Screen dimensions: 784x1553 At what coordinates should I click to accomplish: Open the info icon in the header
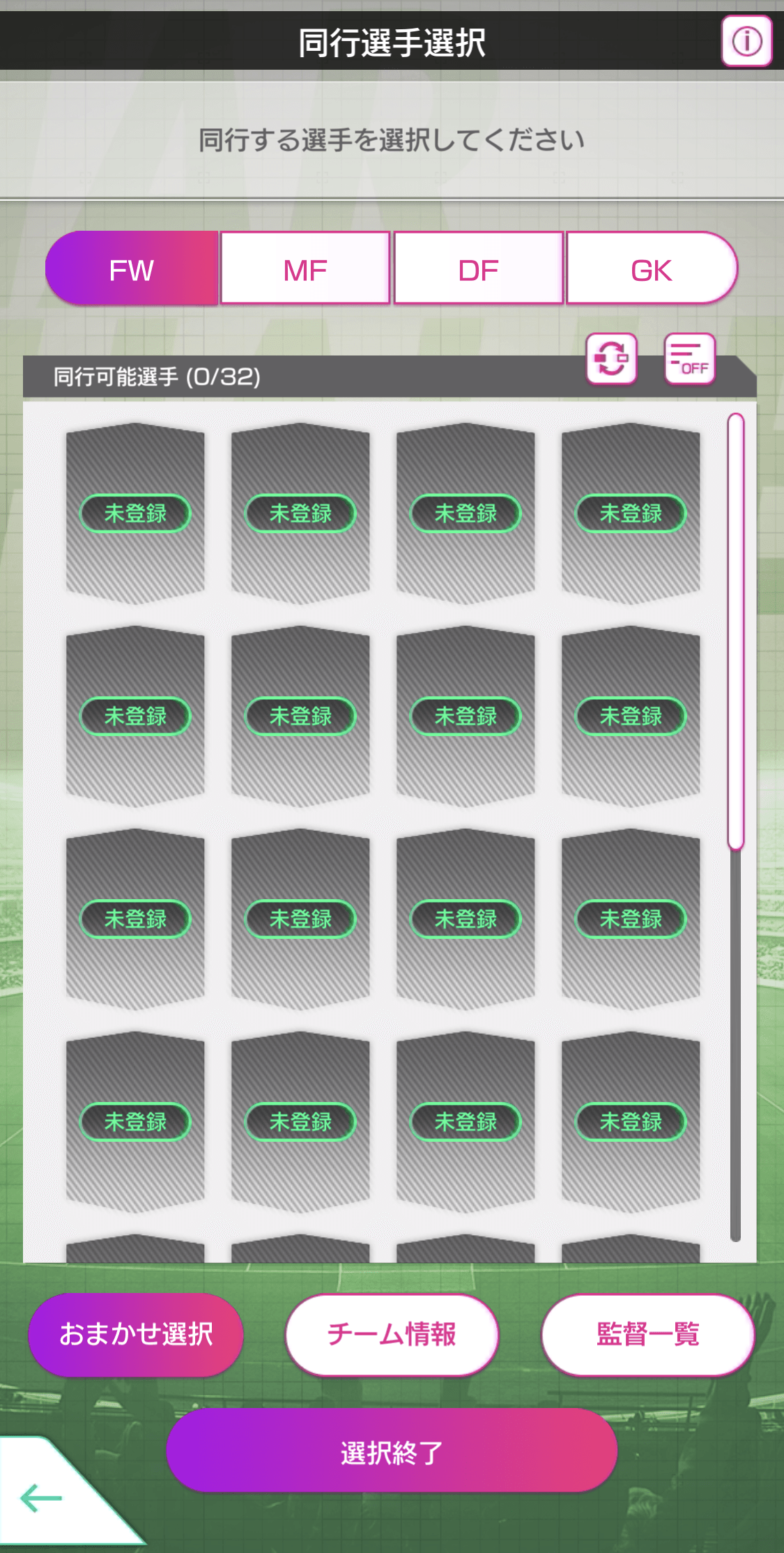pyautogui.click(x=746, y=42)
